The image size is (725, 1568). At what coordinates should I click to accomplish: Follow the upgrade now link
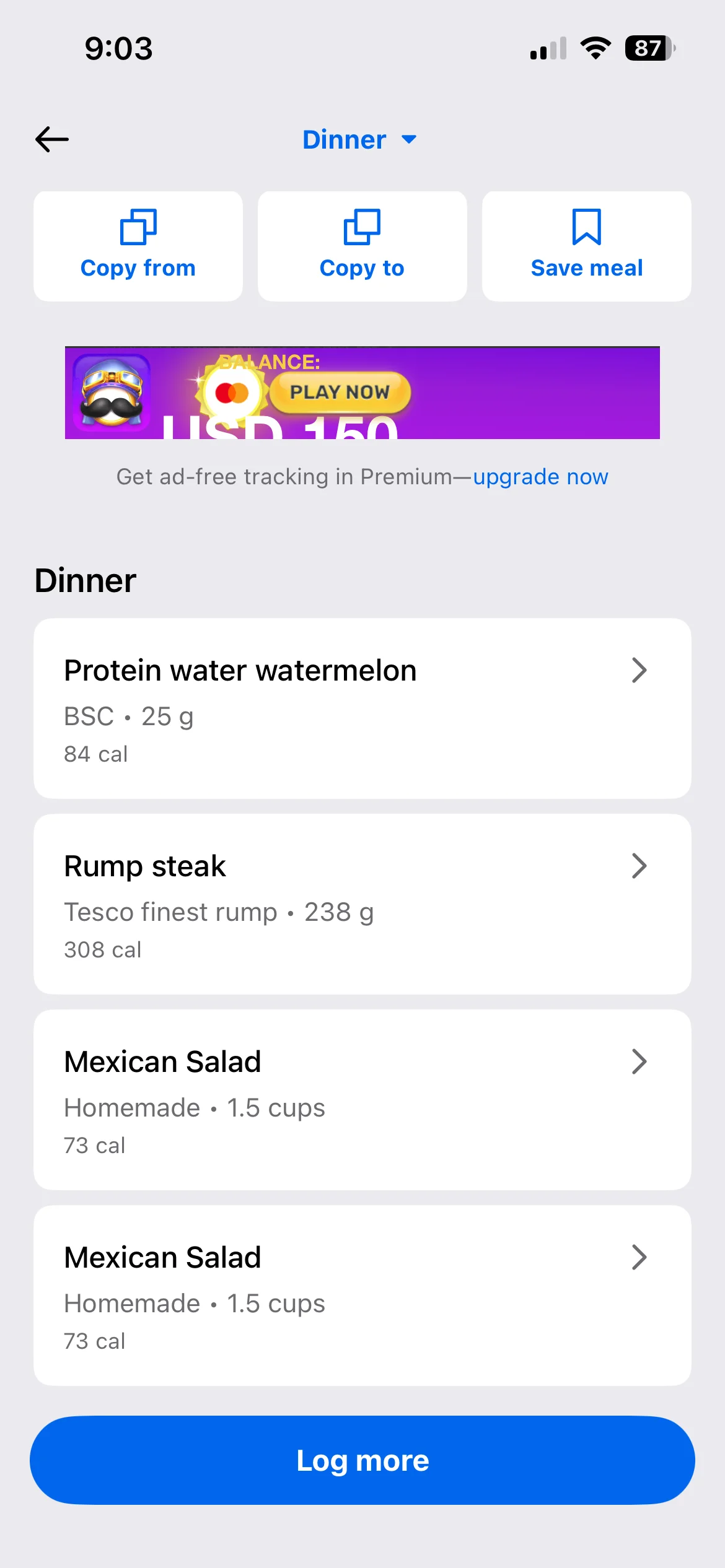pos(540,477)
